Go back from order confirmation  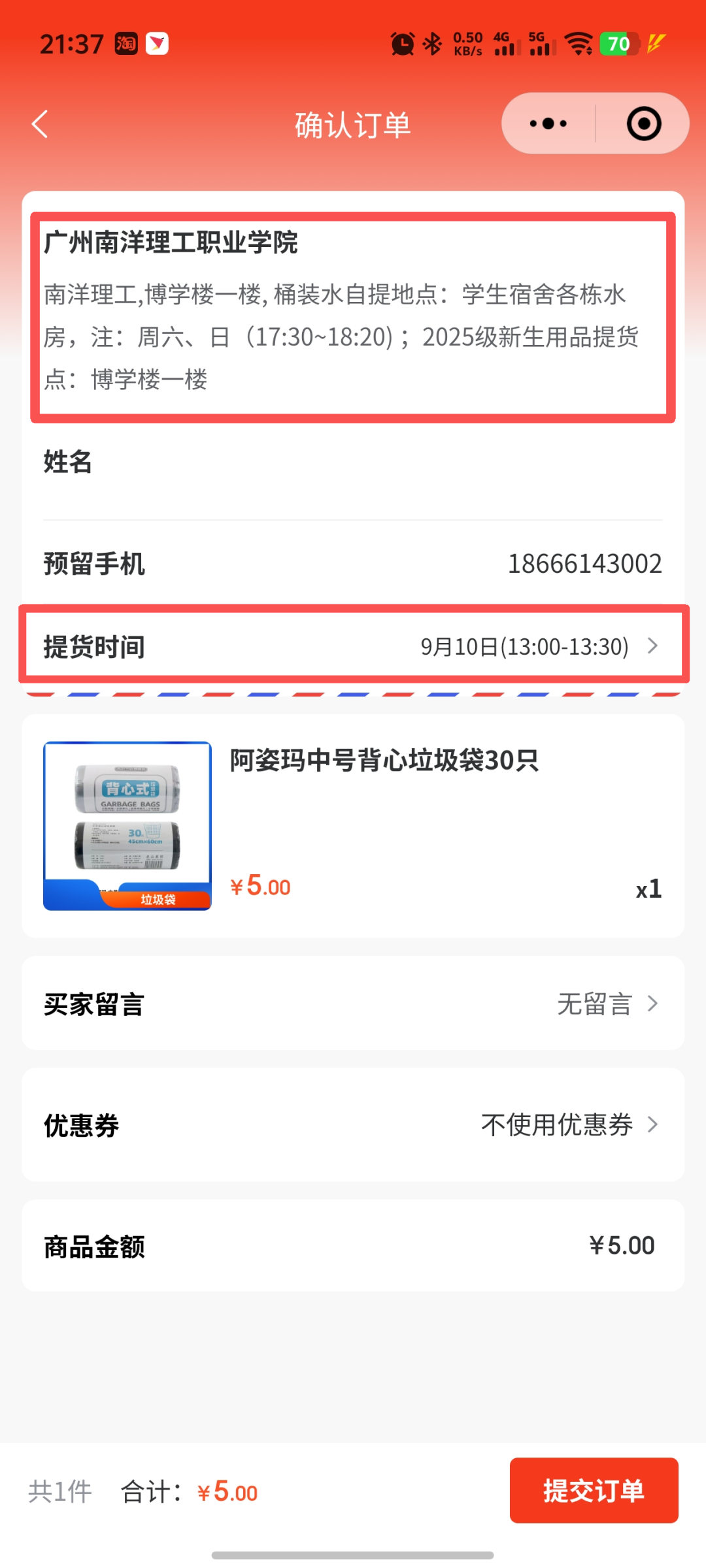click(x=41, y=124)
